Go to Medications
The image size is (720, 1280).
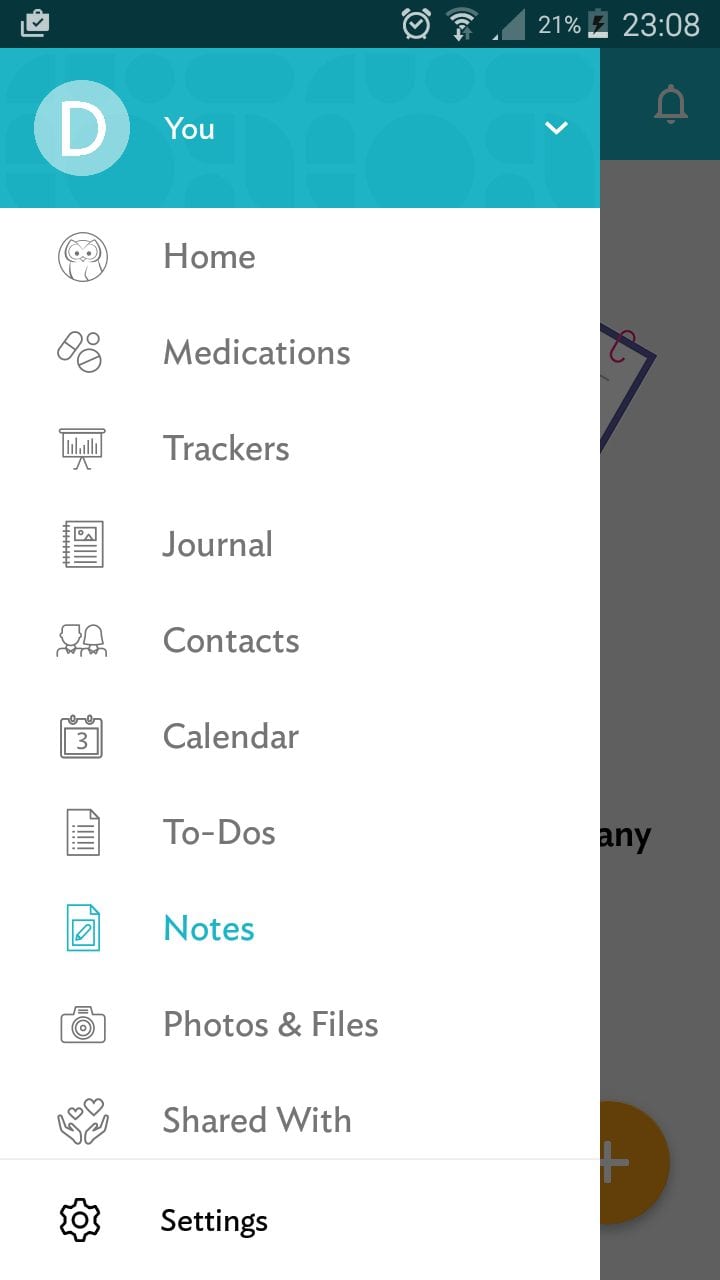pos(300,353)
